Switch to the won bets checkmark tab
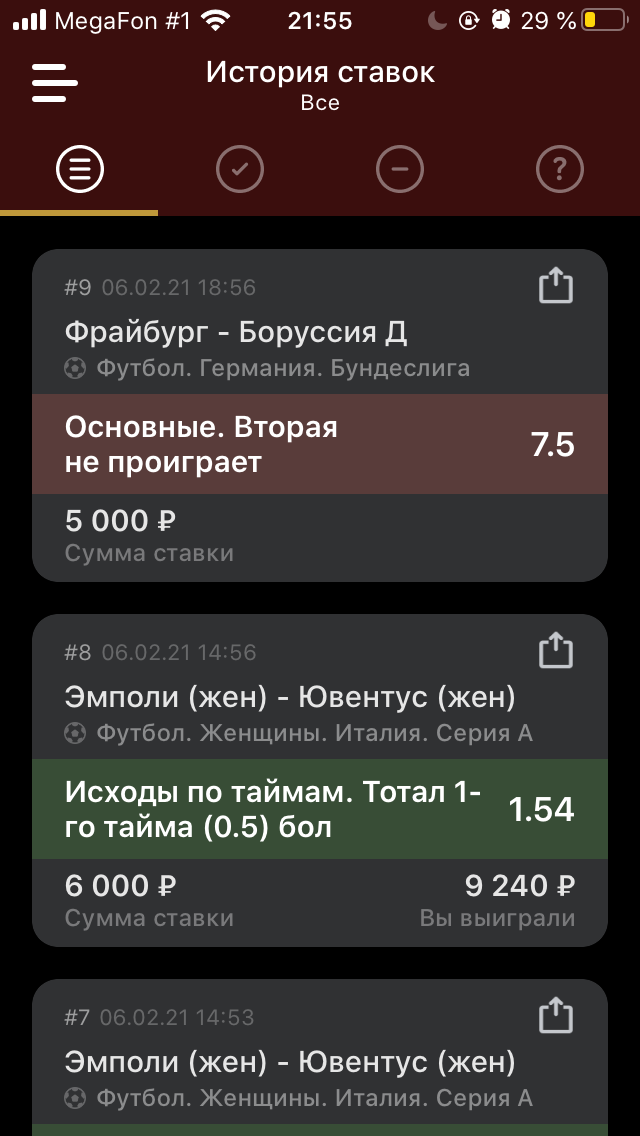 [x=240, y=170]
